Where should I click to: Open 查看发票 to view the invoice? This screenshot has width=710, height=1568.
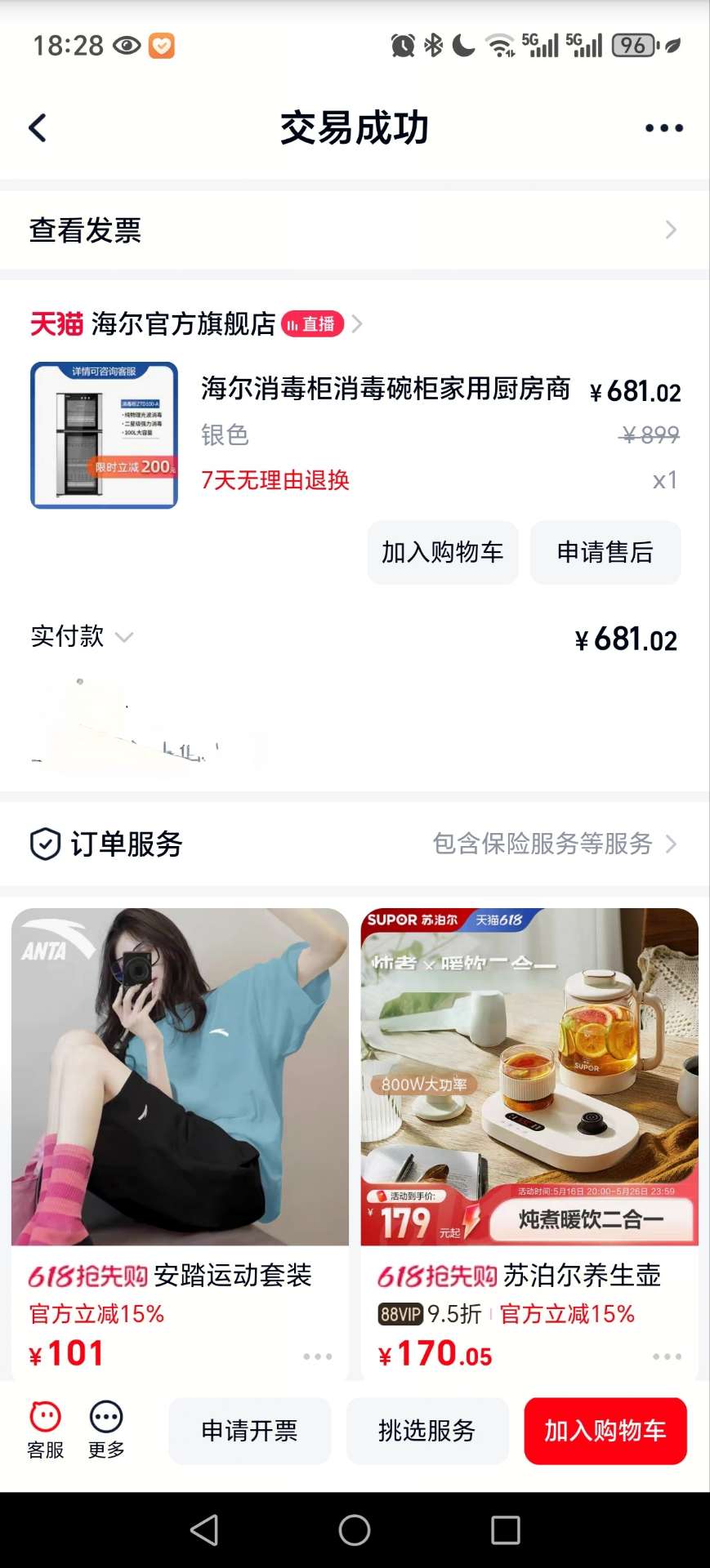click(355, 230)
